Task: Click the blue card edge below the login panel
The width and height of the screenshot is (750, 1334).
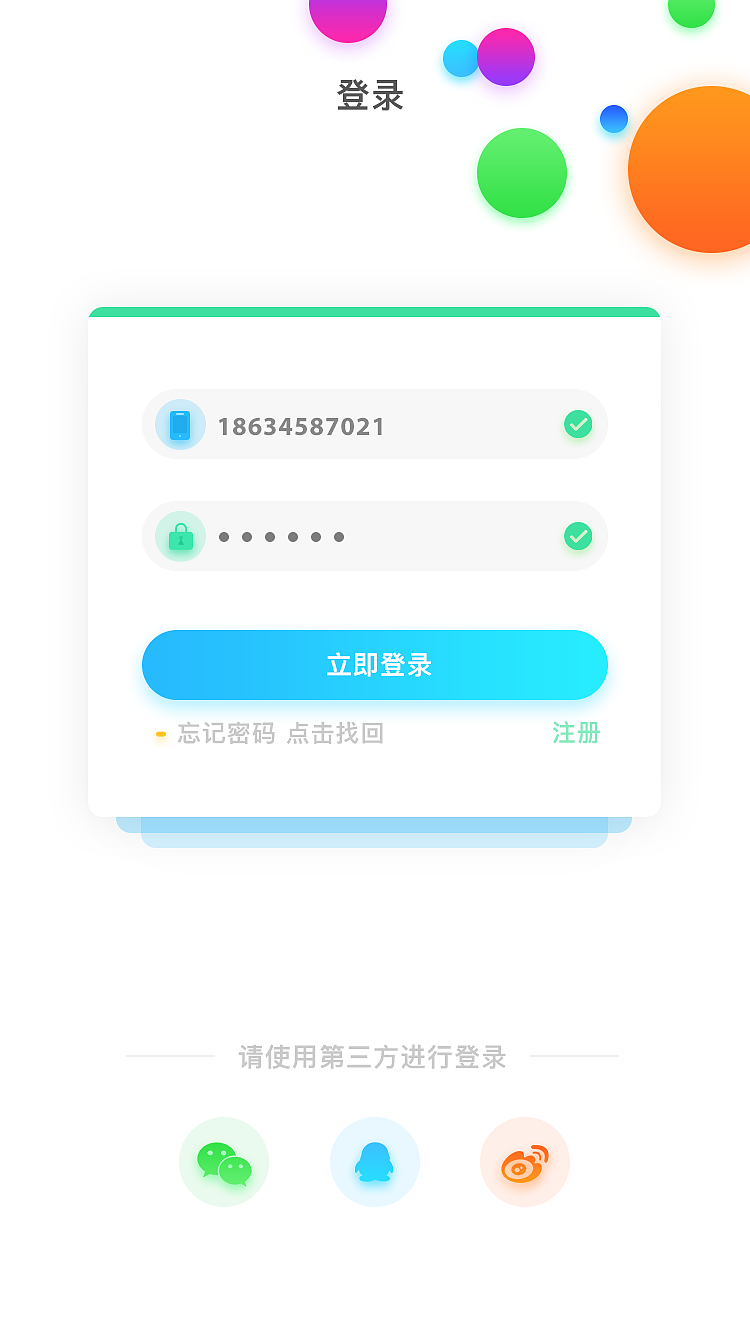Action: point(375,833)
